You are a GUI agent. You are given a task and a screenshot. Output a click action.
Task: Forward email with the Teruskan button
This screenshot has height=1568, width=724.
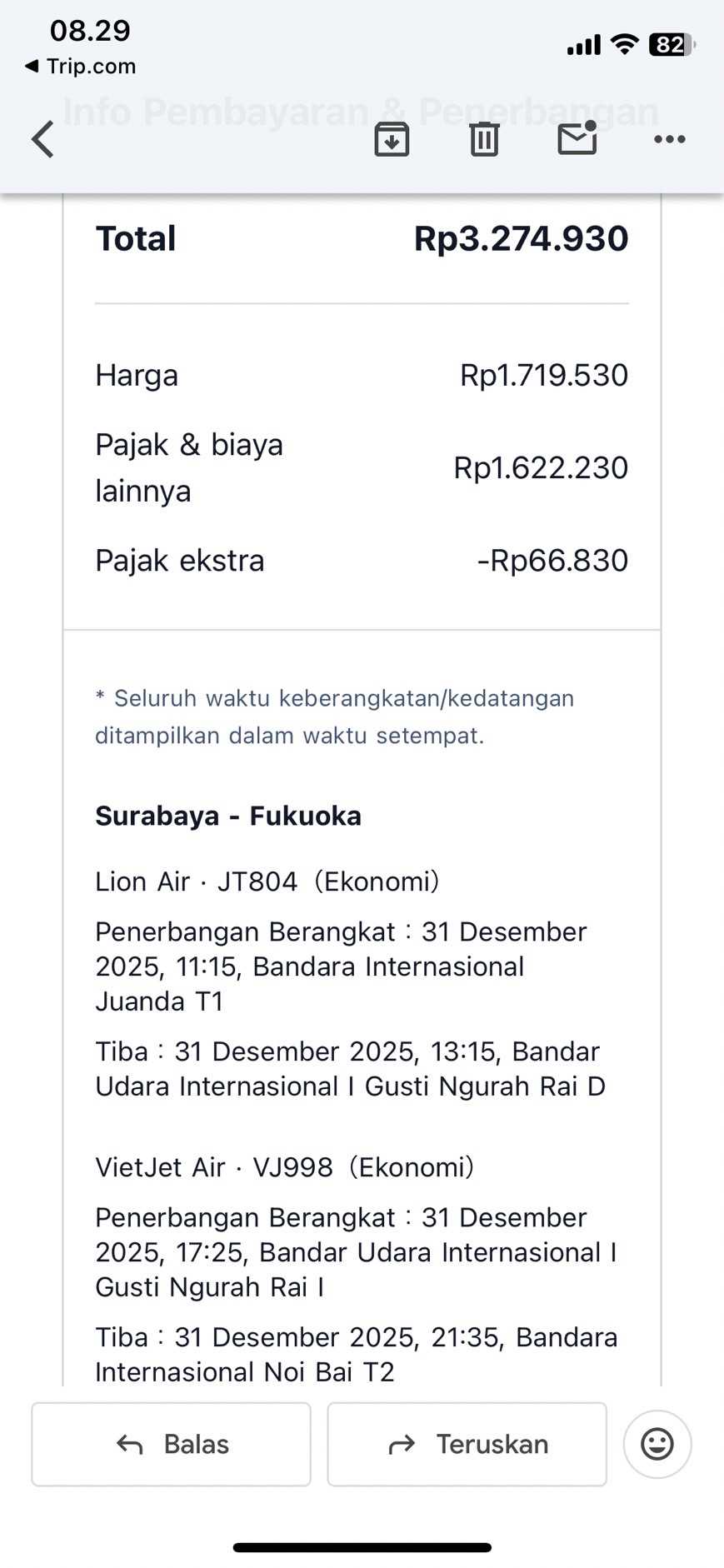(x=467, y=1444)
